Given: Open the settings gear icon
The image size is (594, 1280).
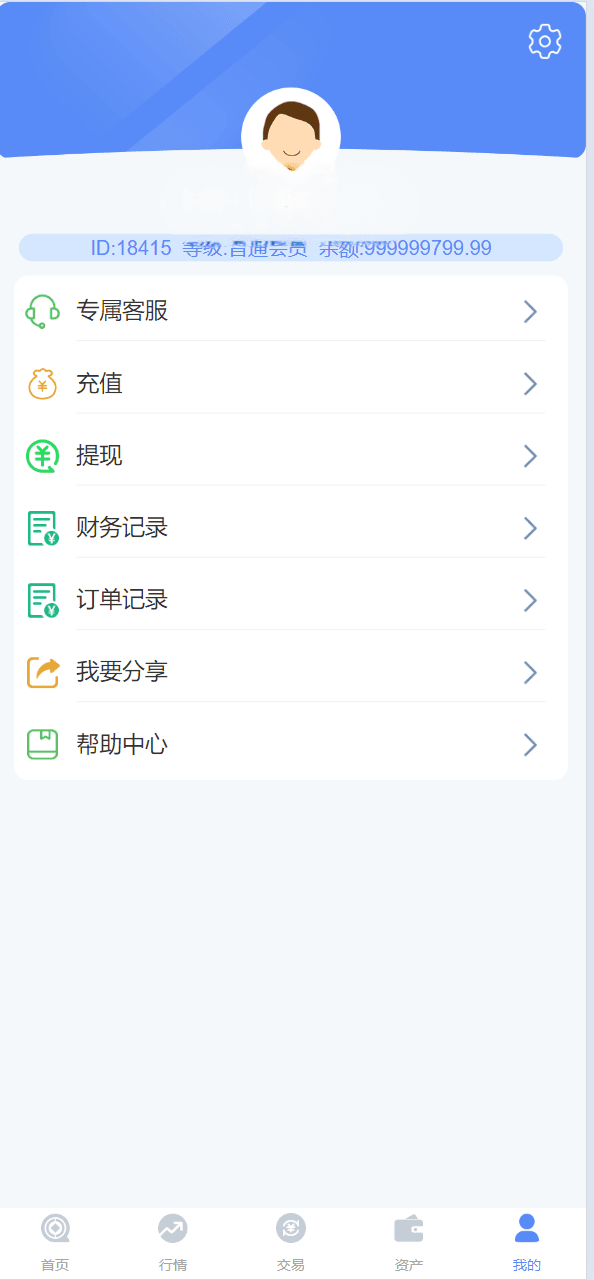Looking at the screenshot, I should coord(545,41).
